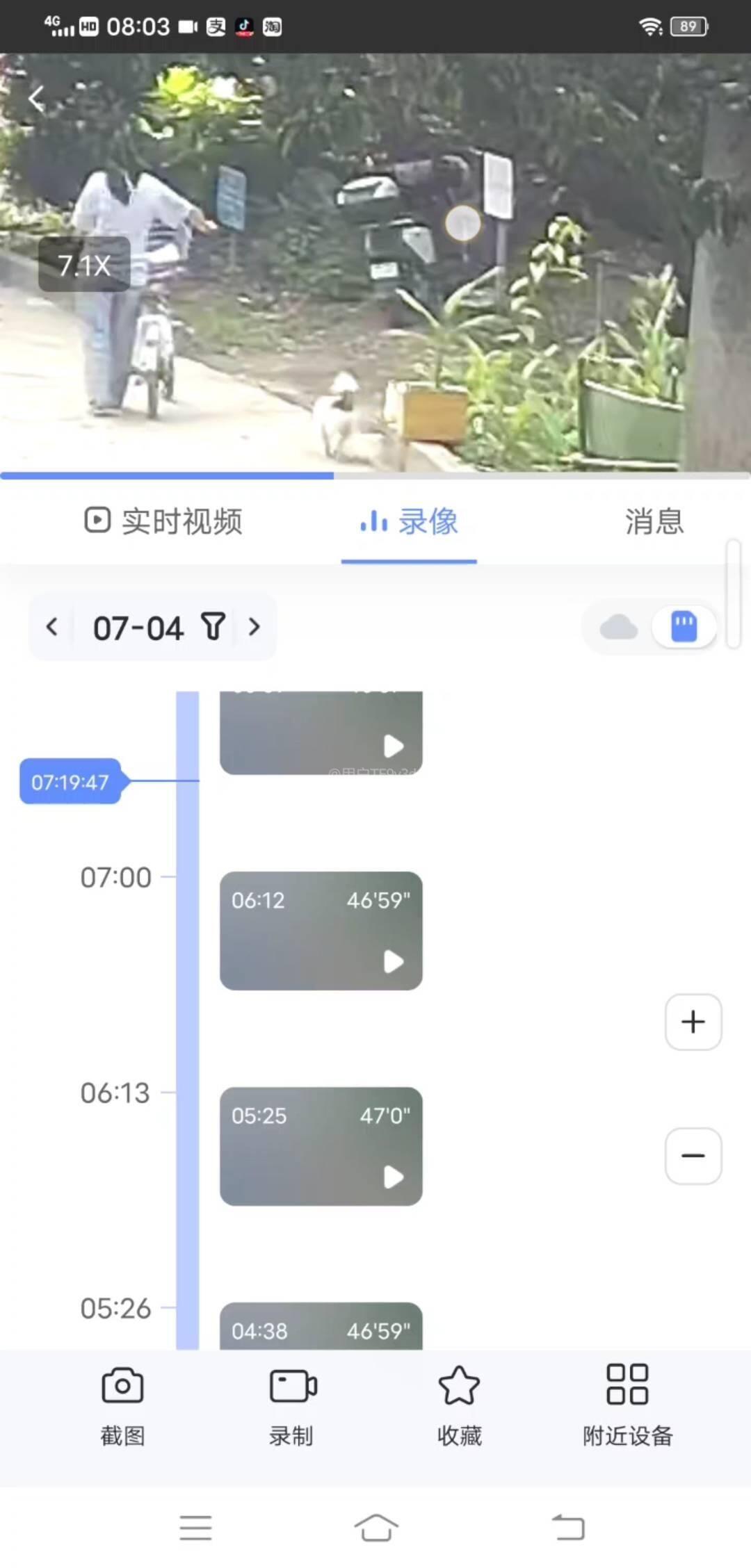The width and height of the screenshot is (751, 1568).
Task: Select SD card storage recordings
Action: pos(684,627)
